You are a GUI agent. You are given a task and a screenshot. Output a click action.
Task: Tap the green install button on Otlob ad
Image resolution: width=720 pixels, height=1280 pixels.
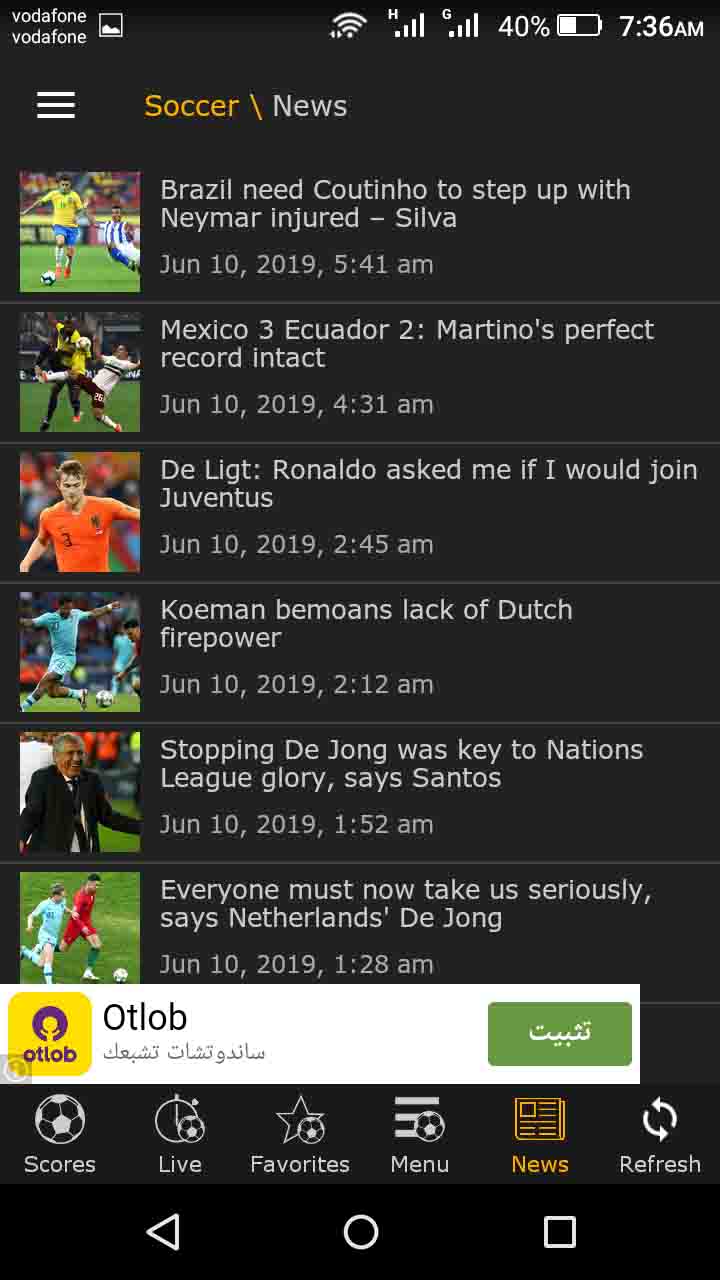[560, 1033]
